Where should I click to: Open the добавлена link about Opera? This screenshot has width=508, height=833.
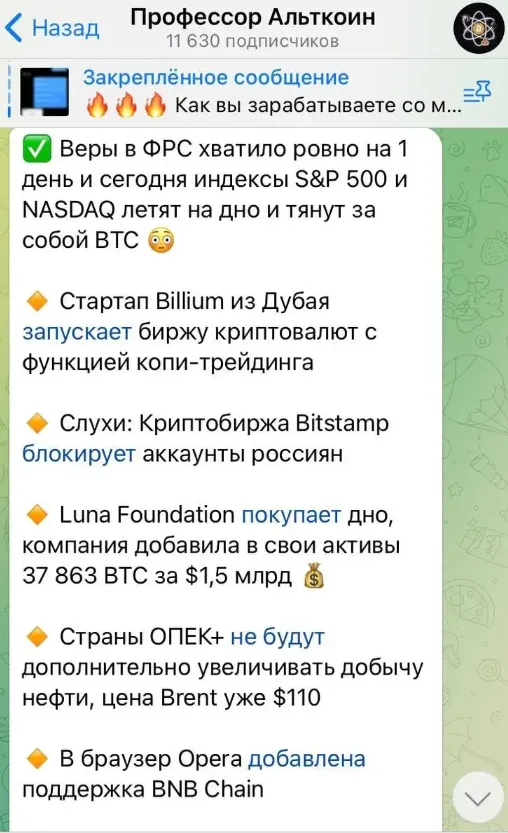tap(307, 759)
